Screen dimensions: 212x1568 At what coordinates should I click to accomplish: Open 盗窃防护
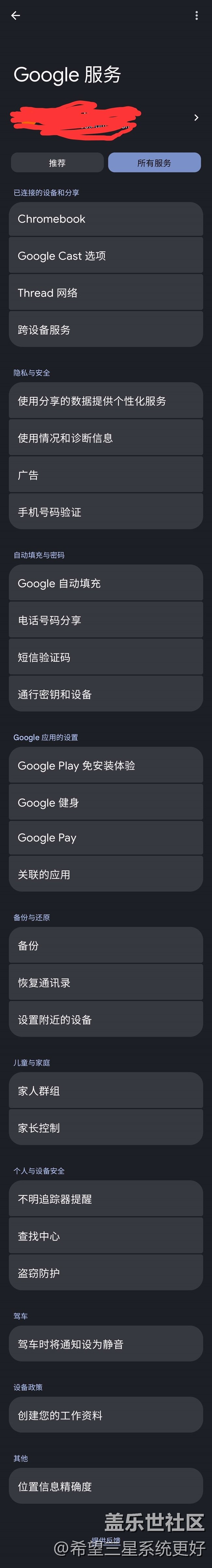pyautogui.click(x=106, y=1273)
